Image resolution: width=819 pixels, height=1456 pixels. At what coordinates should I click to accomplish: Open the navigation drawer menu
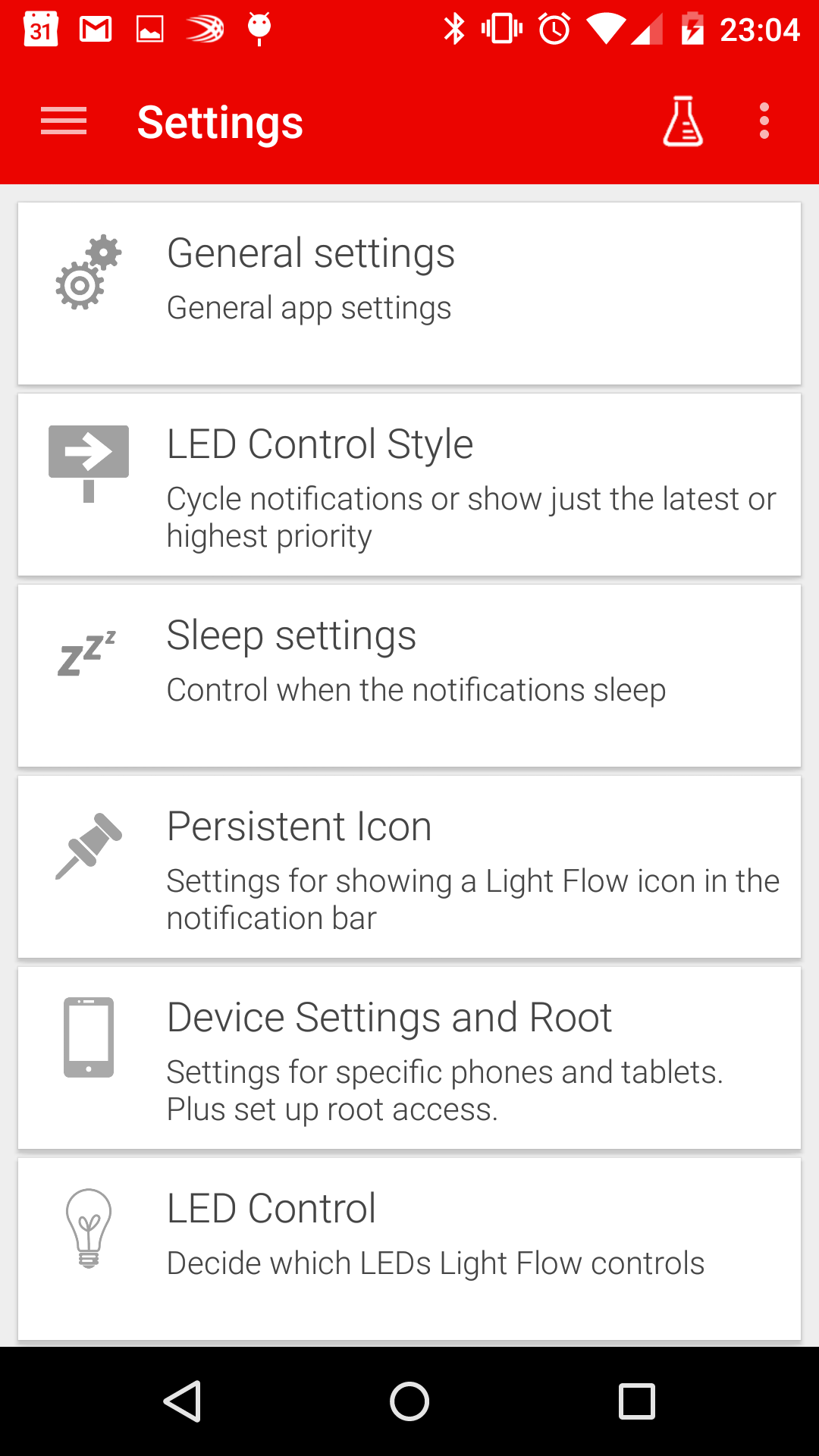(64, 121)
